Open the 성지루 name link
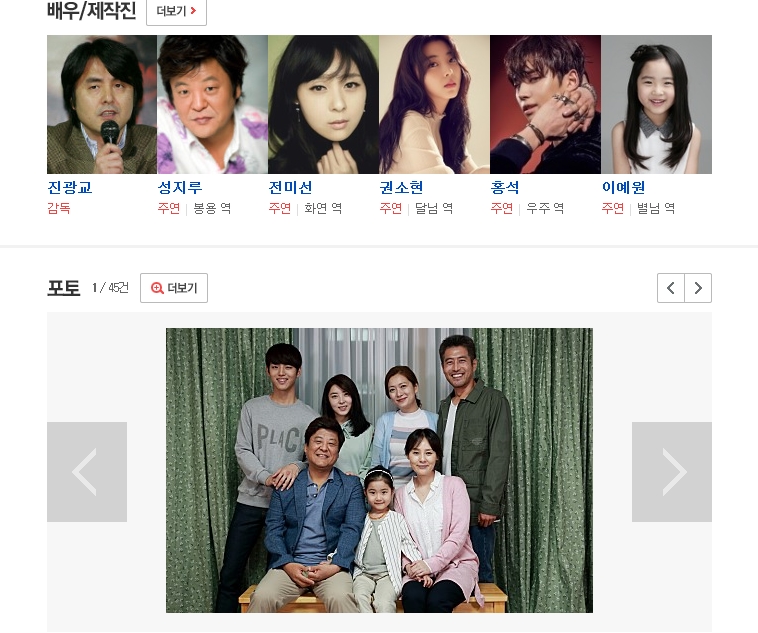 click(180, 187)
